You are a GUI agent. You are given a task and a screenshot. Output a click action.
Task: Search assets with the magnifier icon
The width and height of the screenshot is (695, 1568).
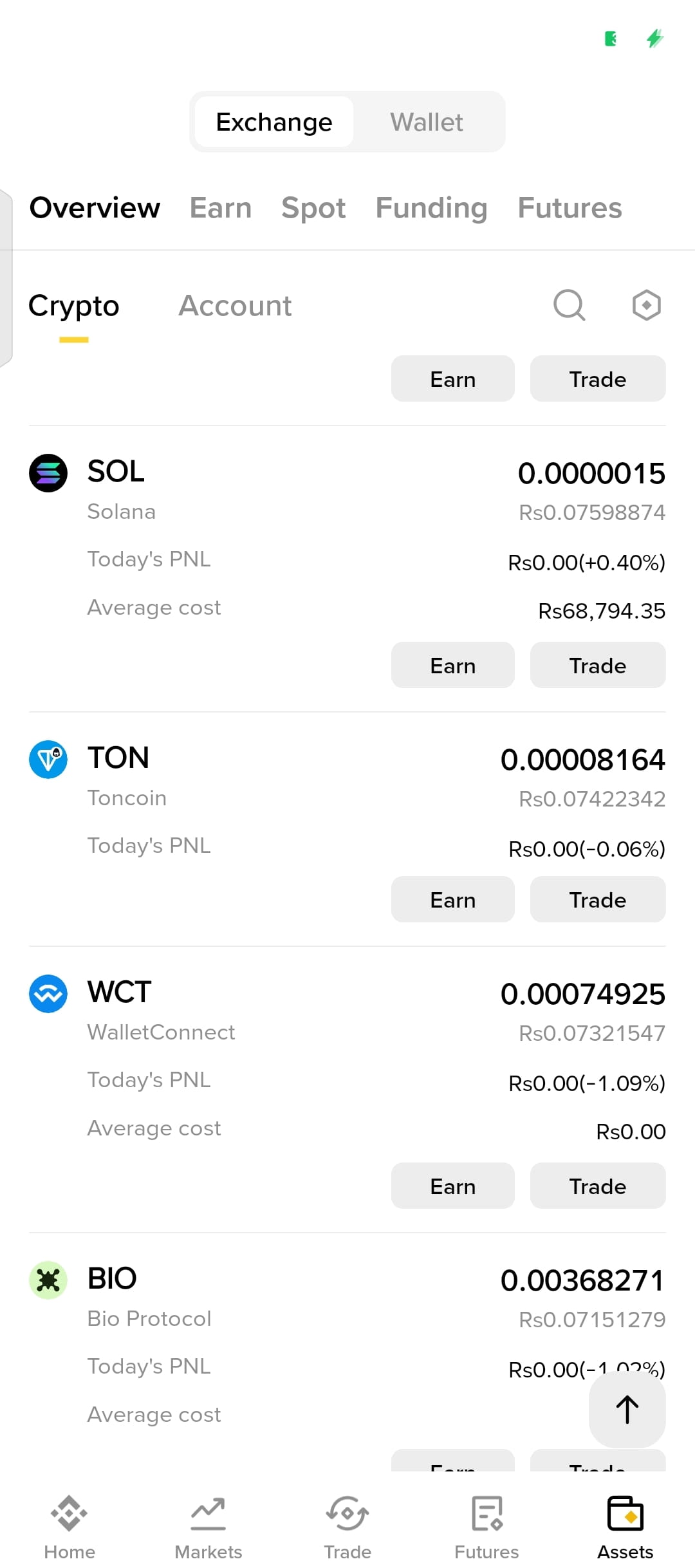pos(570,305)
